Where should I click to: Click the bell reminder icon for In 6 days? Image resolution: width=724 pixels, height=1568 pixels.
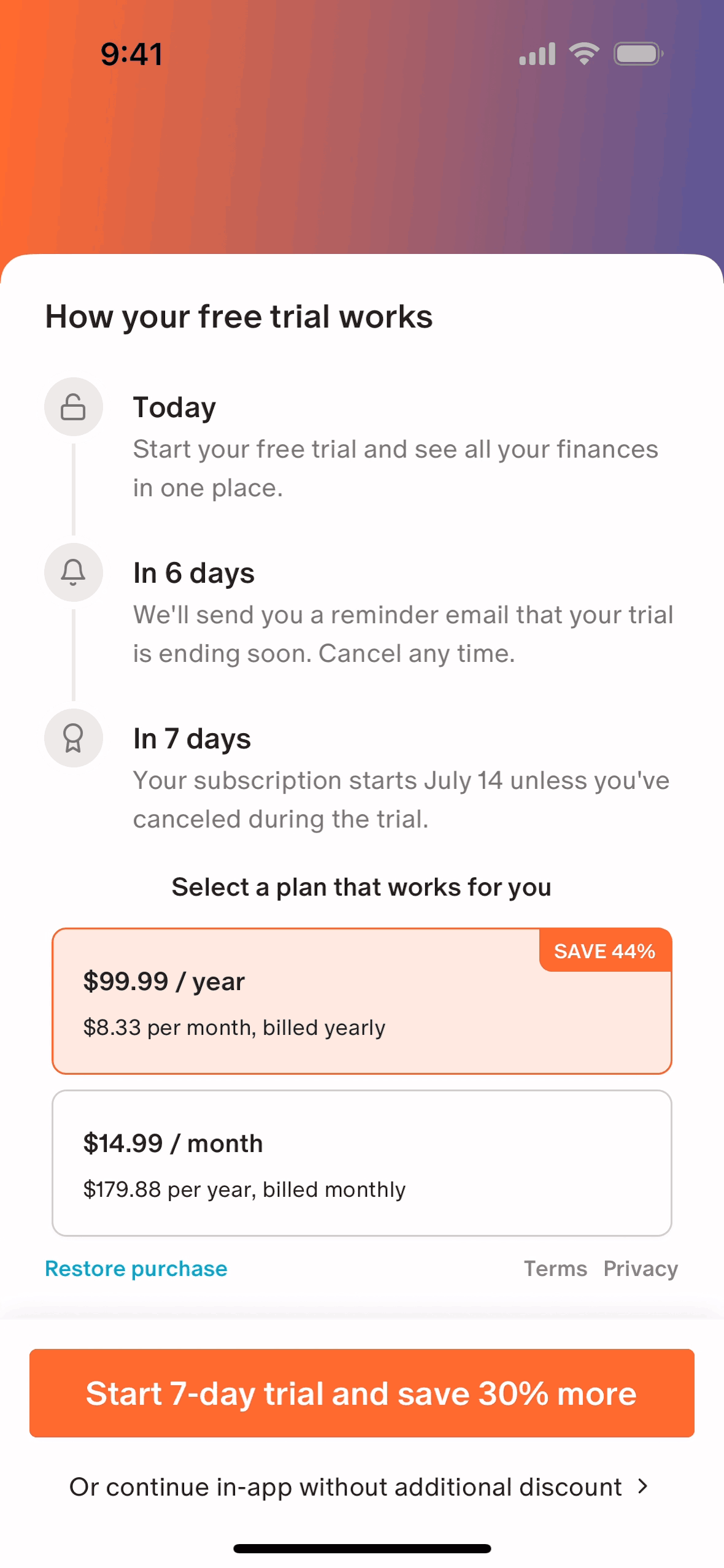pos(73,573)
